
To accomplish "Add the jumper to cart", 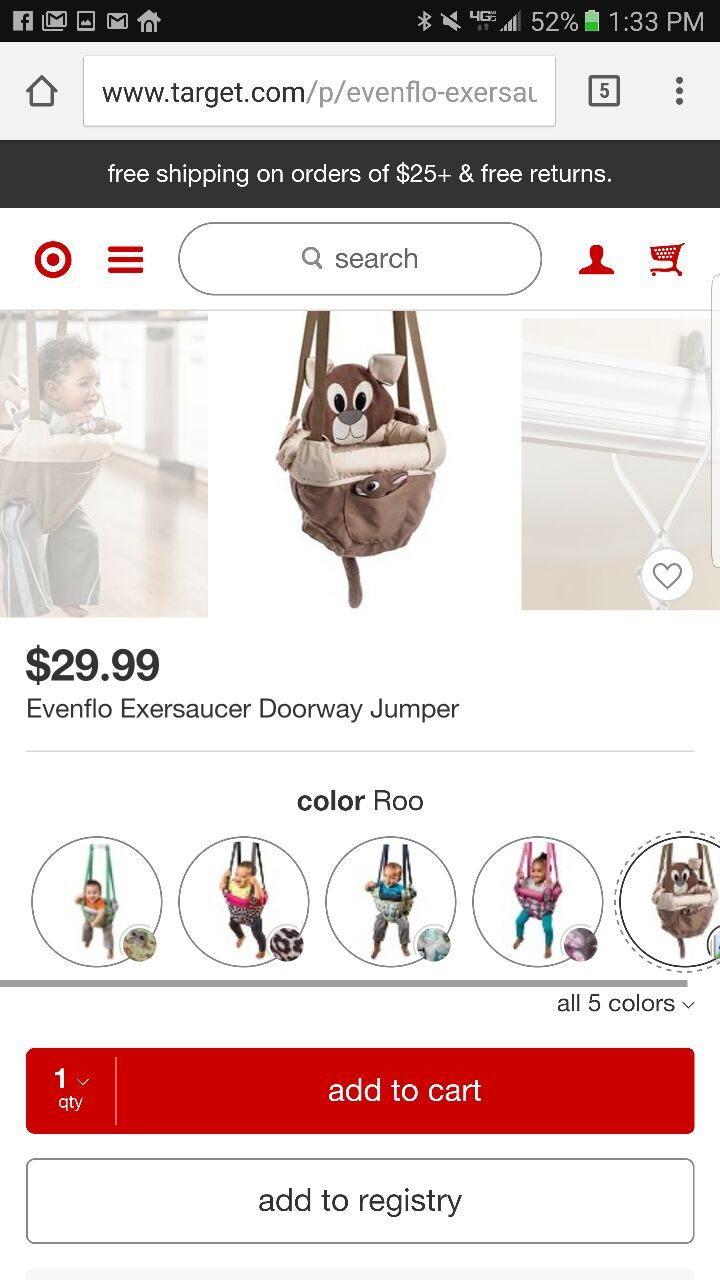I will click(405, 1090).
